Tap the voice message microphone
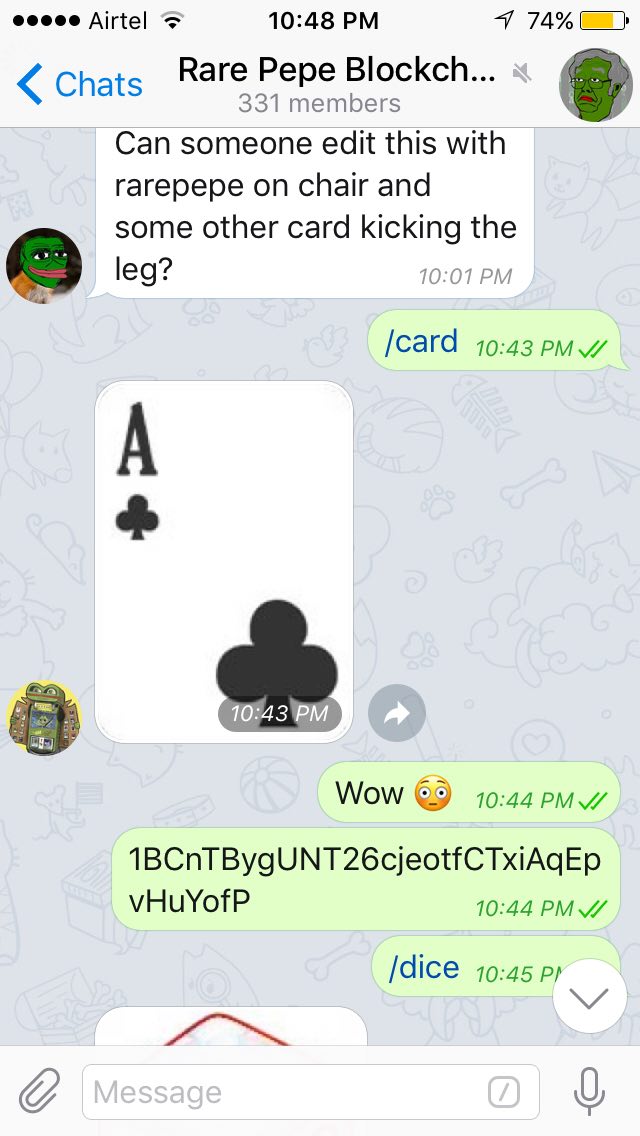Viewport: 640px width, 1136px height. tap(589, 1091)
